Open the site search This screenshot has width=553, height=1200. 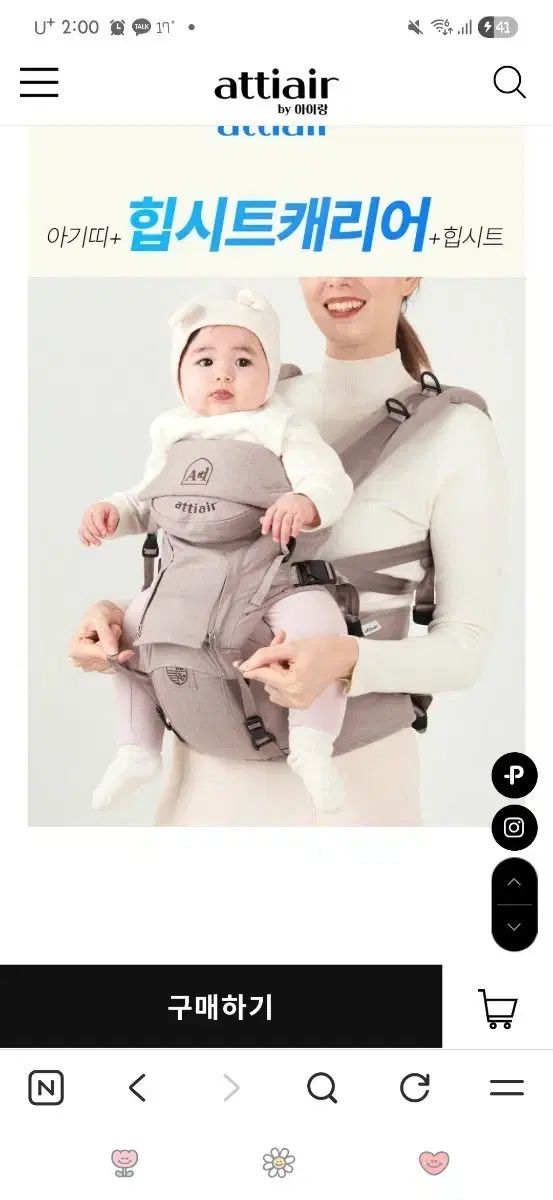coord(509,83)
